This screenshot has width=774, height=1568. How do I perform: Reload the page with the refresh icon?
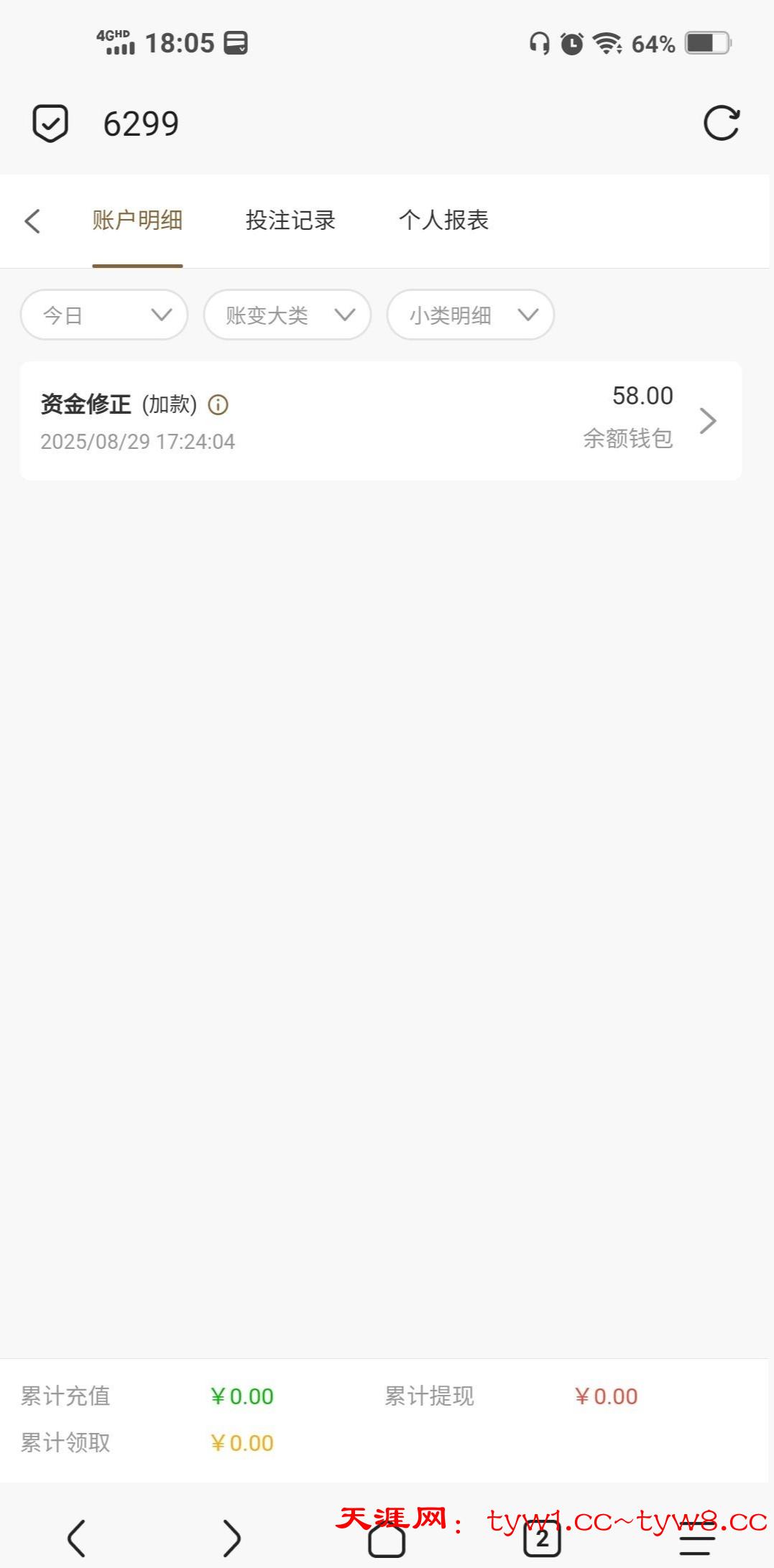(721, 124)
